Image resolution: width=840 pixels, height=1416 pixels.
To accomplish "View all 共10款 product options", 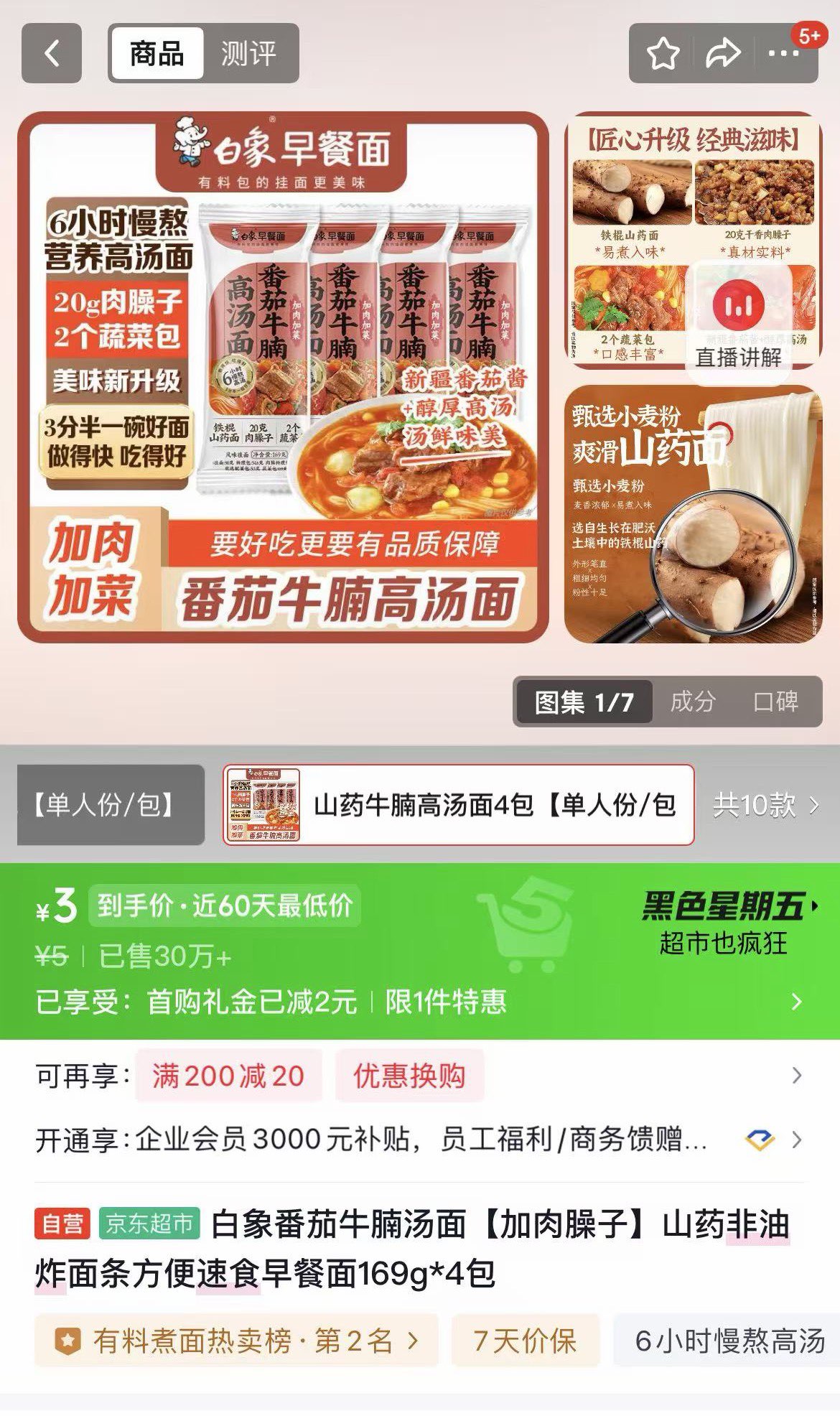I will (x=765, y=805).
